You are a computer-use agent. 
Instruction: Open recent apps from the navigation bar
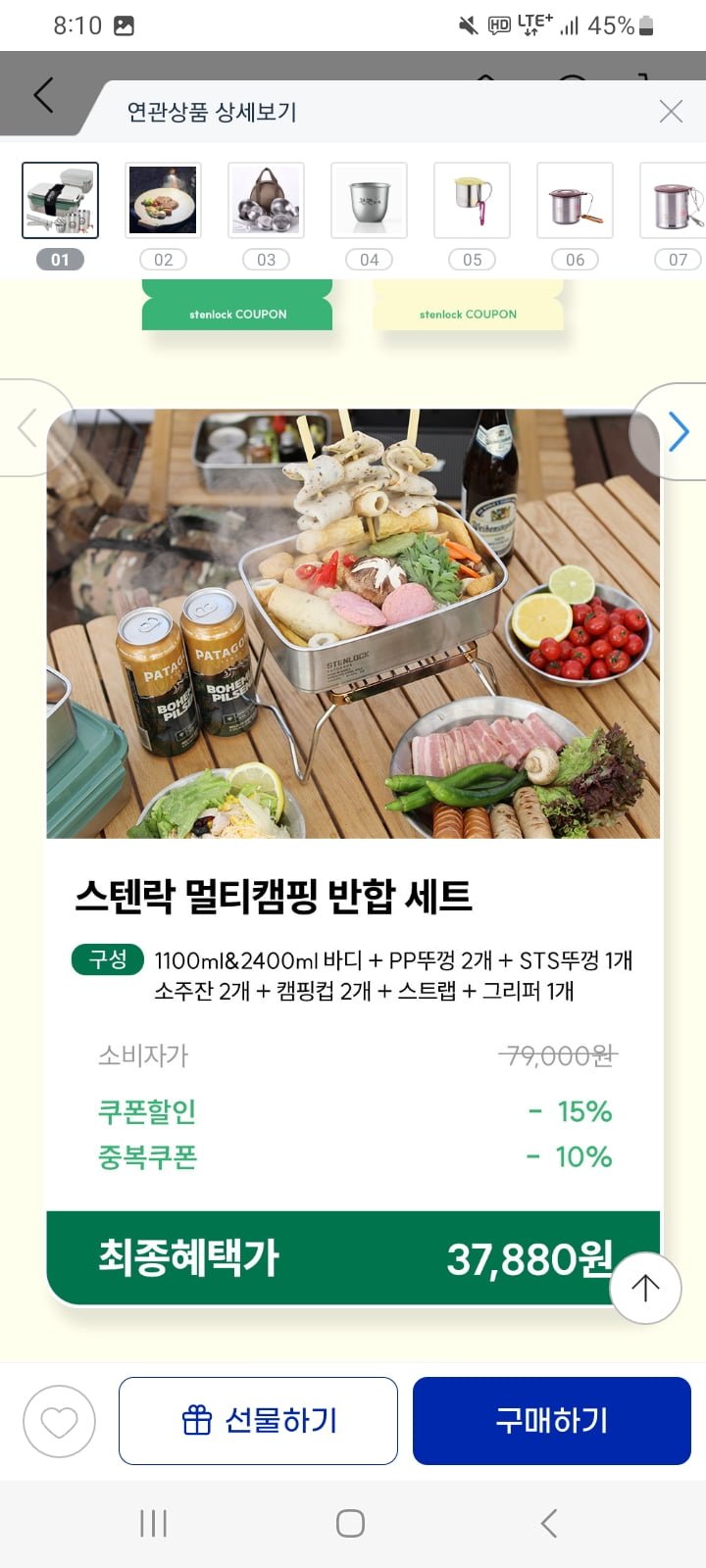coord(154,1523)
